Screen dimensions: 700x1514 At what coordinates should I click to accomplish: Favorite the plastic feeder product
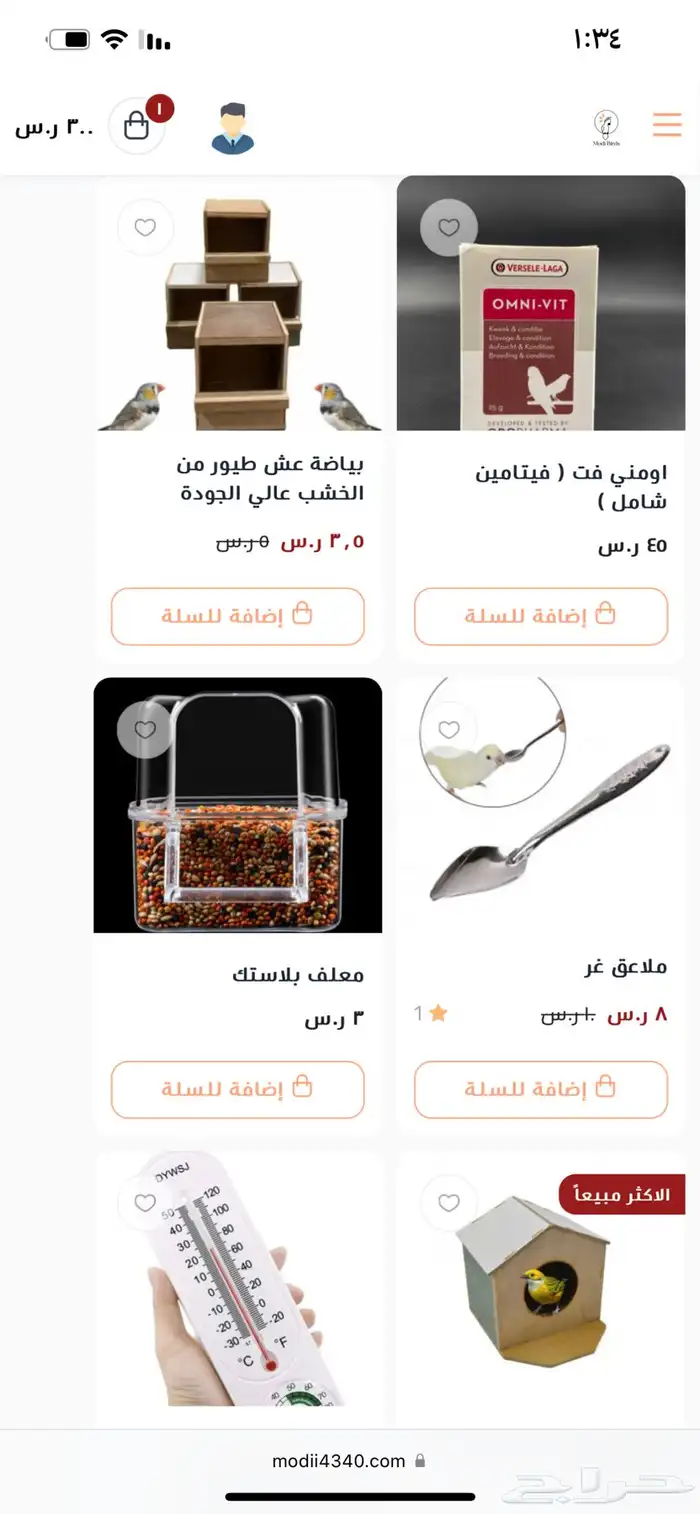click(x=146, y=730)
